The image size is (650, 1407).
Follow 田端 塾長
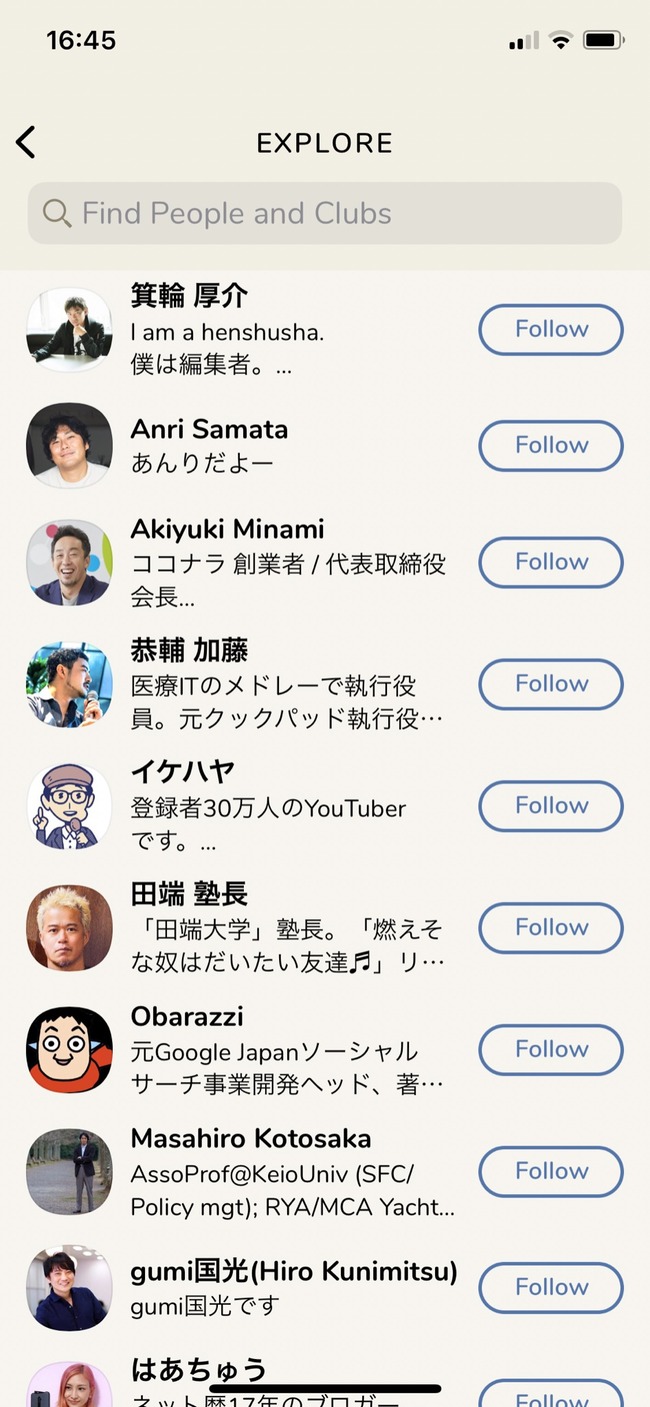point(551,929)
